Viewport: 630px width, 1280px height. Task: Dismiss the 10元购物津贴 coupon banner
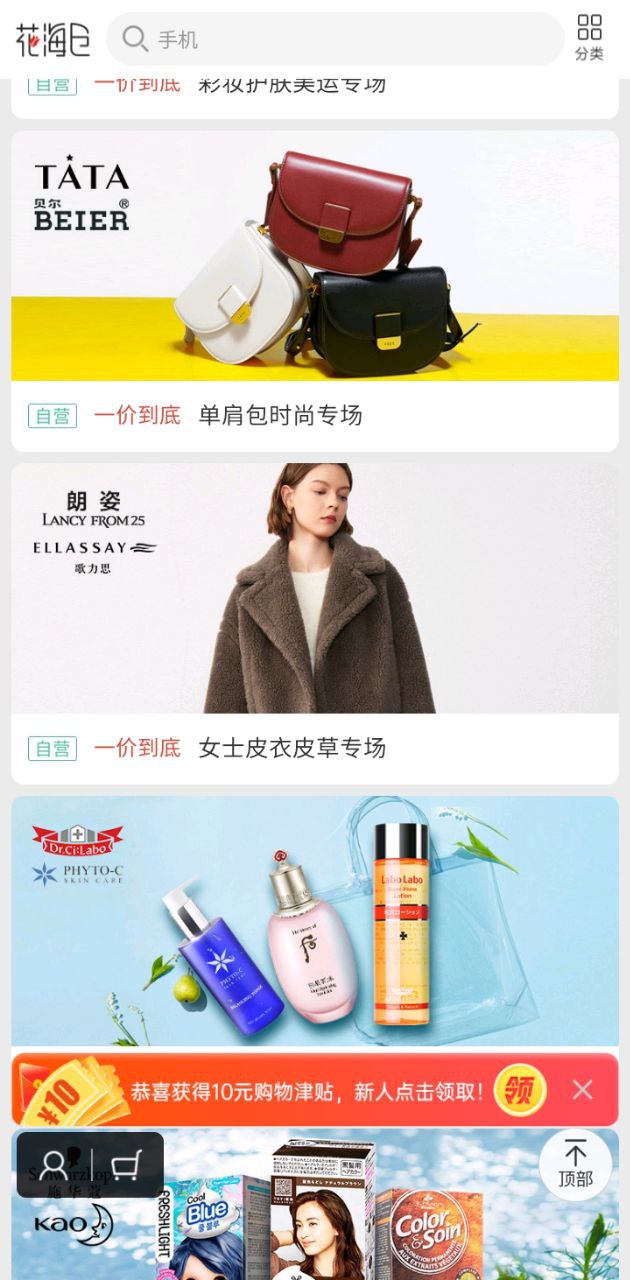tap(583, 1090)
